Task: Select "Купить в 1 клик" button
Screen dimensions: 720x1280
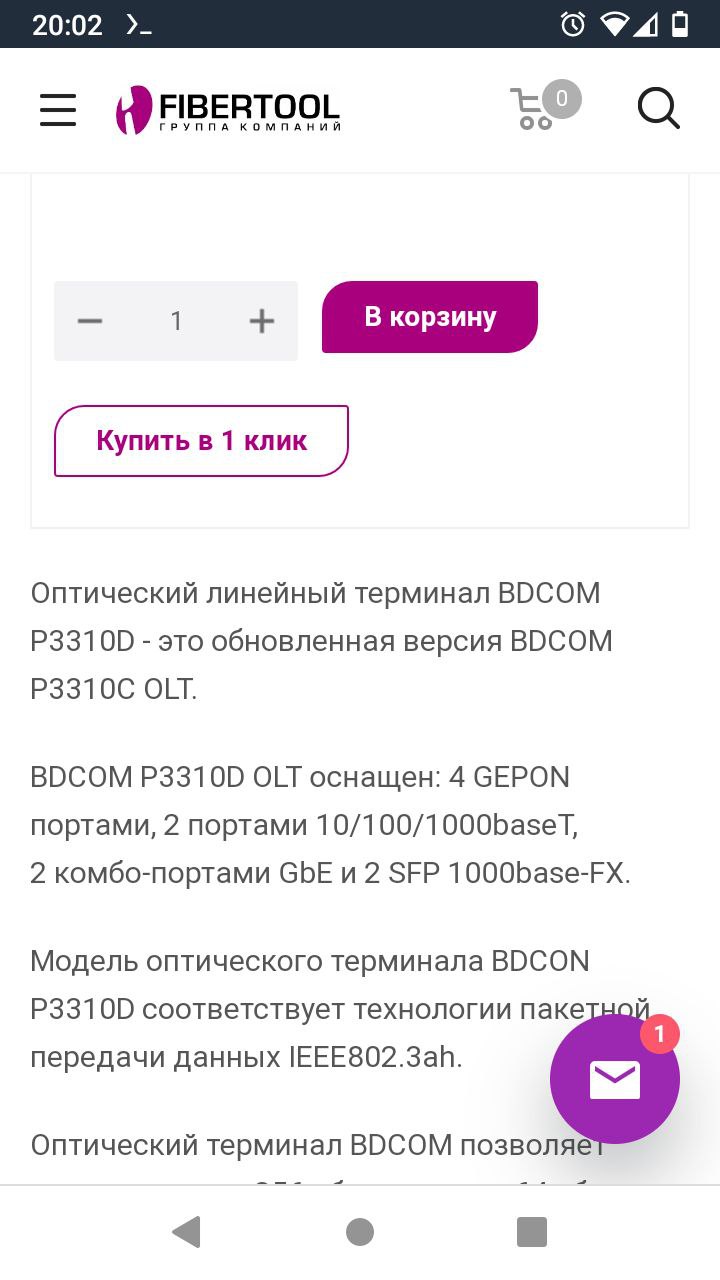Action: tap(201, 441)
